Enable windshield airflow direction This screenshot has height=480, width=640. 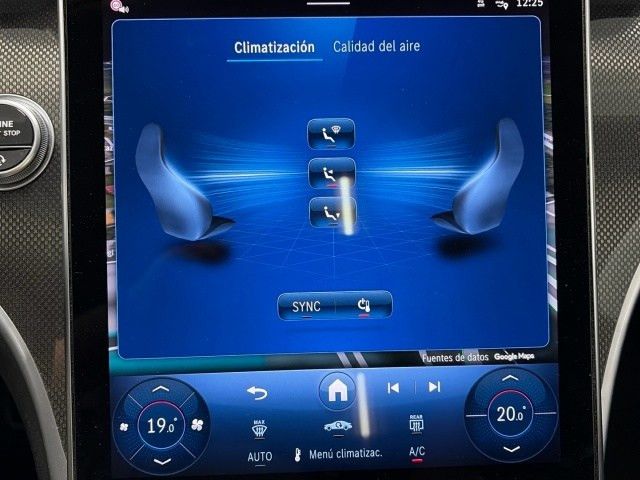click(x=331, y=133)
